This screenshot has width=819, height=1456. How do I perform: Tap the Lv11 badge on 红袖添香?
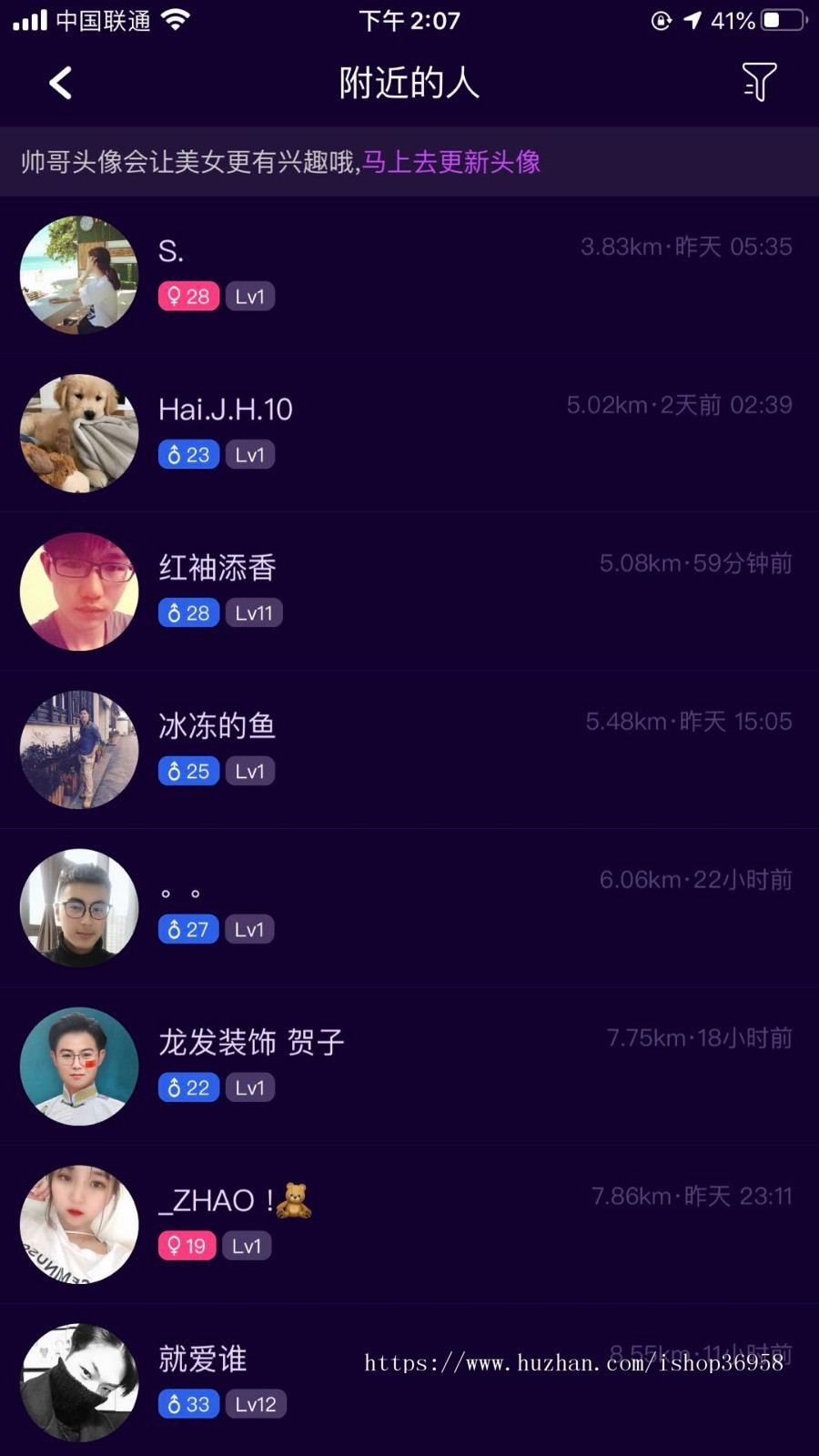click(254, 612)
